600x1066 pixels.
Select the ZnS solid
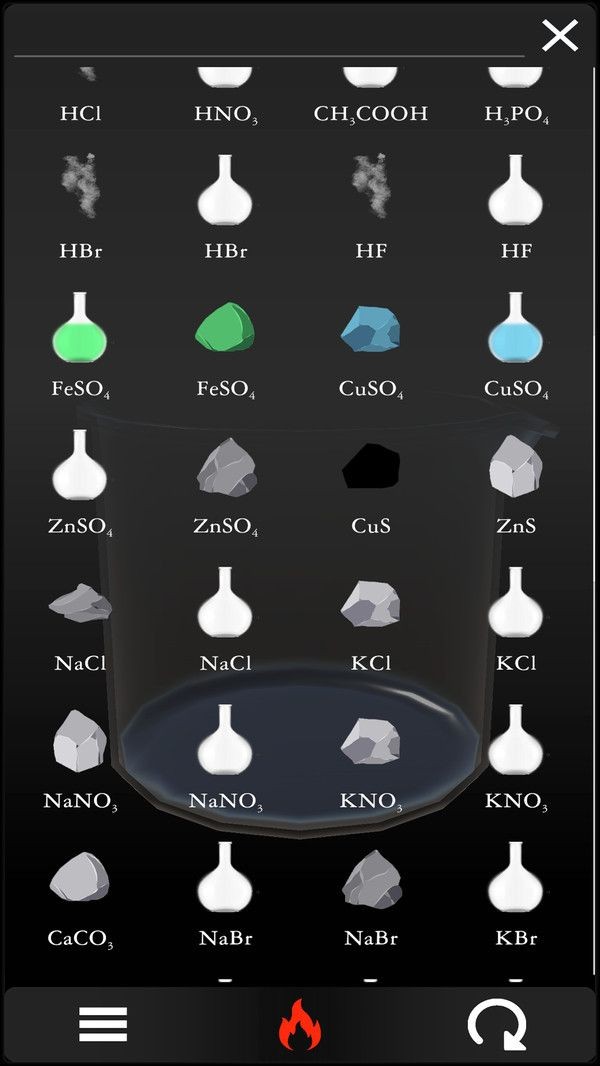[516, 467]
